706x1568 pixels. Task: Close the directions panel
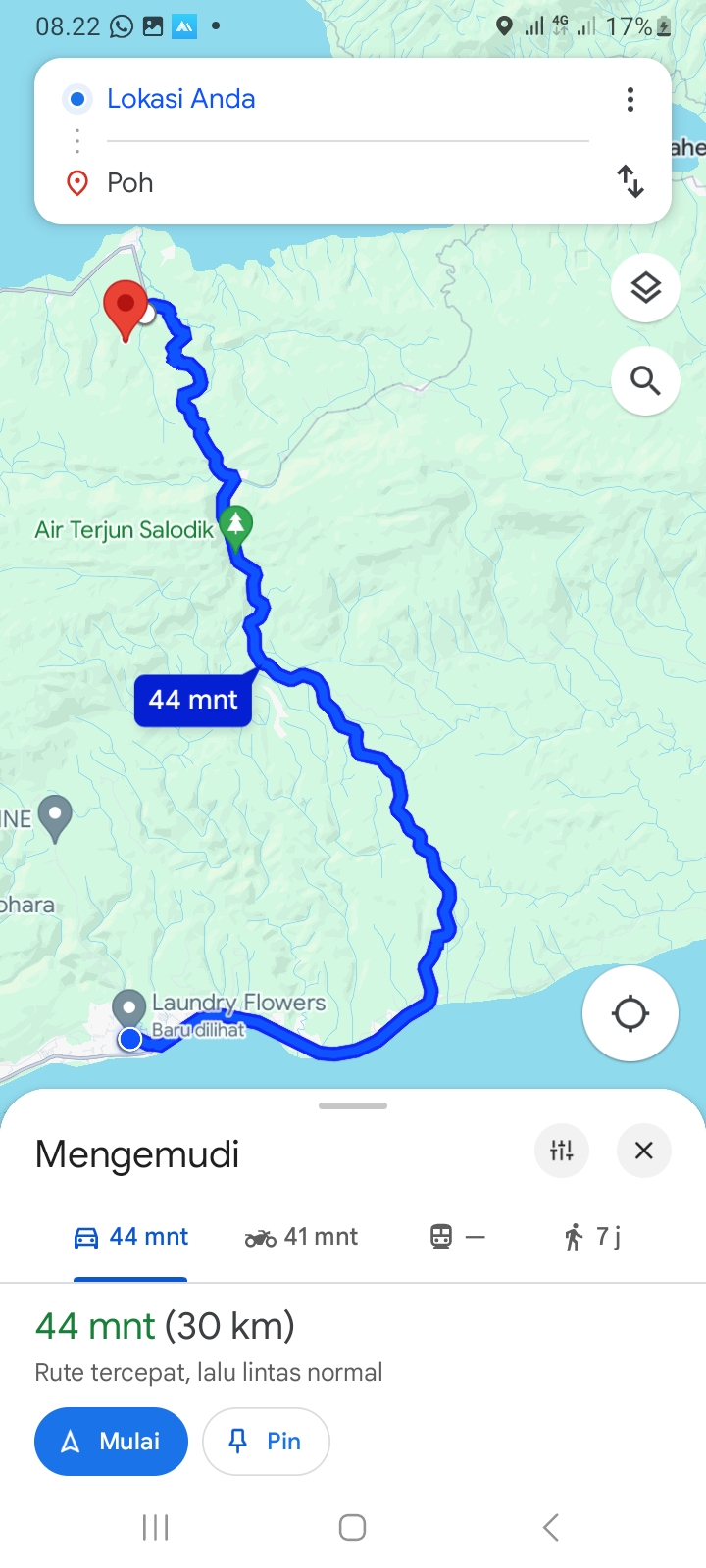point(644,1151)
